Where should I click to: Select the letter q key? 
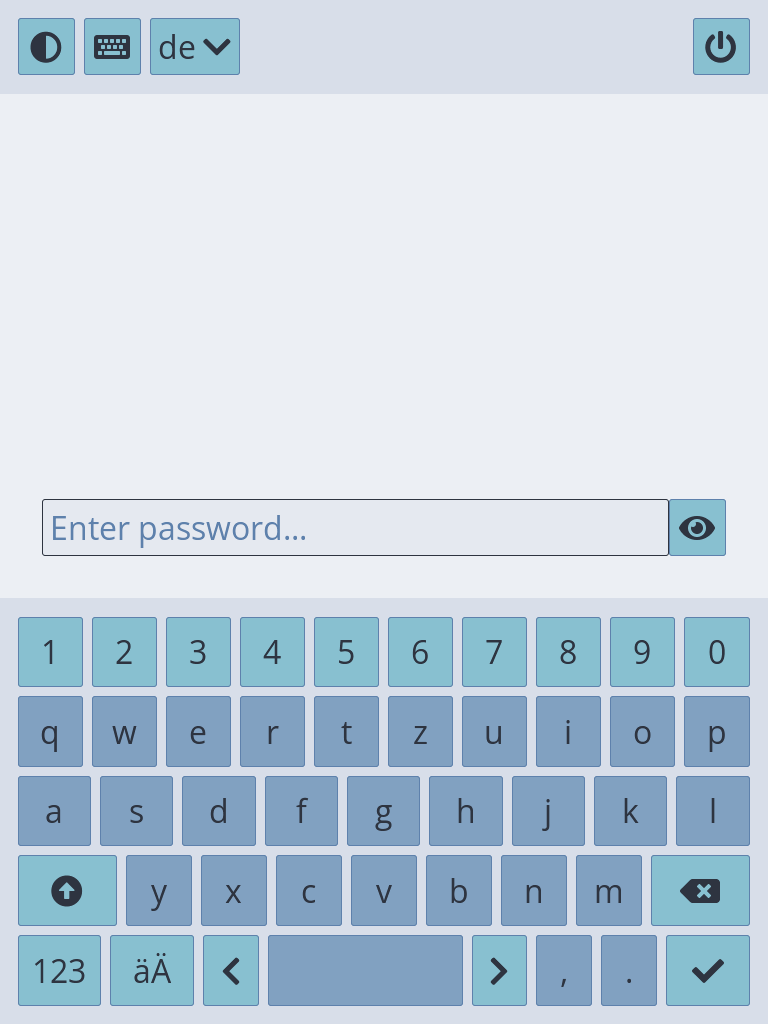50,731
